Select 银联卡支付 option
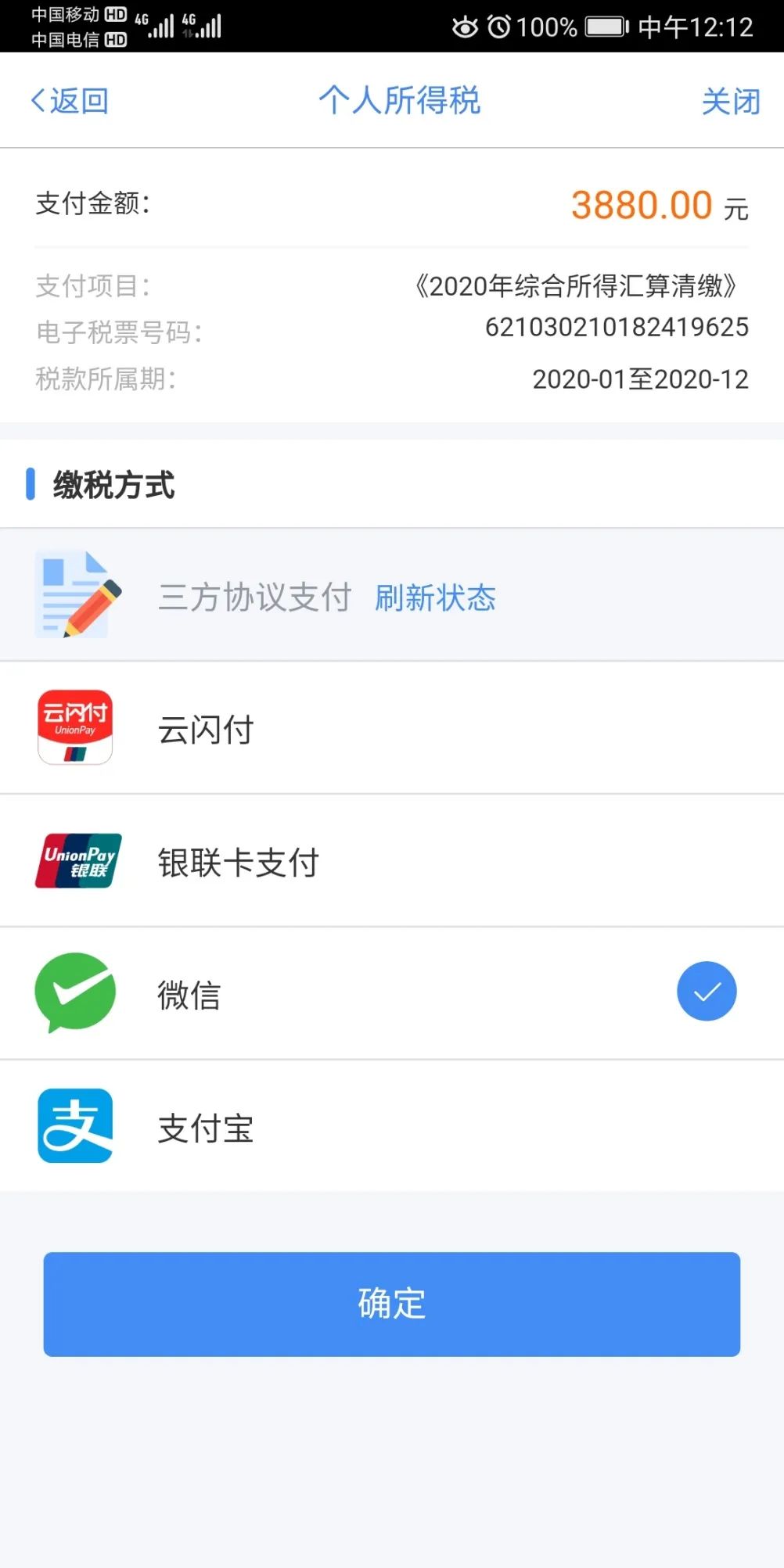This screenshot has height=1568, width=784. [392, 861]
